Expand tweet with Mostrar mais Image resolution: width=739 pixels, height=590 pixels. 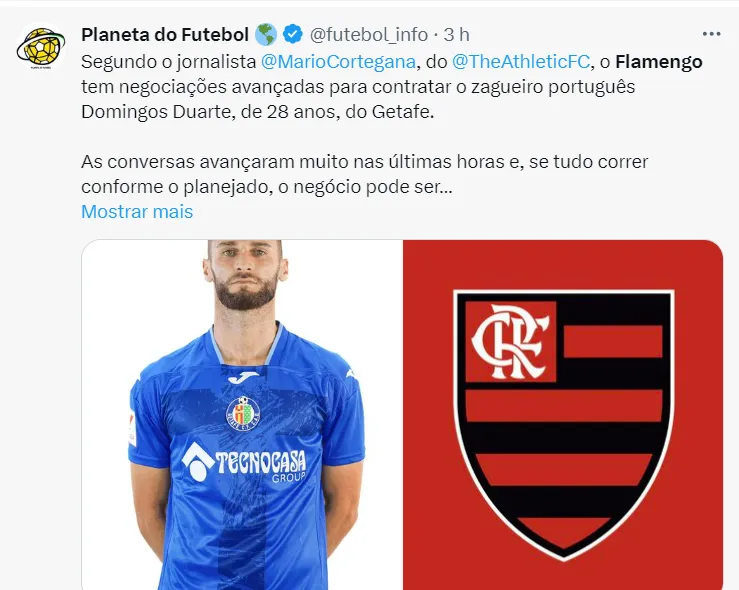[137, 212]
